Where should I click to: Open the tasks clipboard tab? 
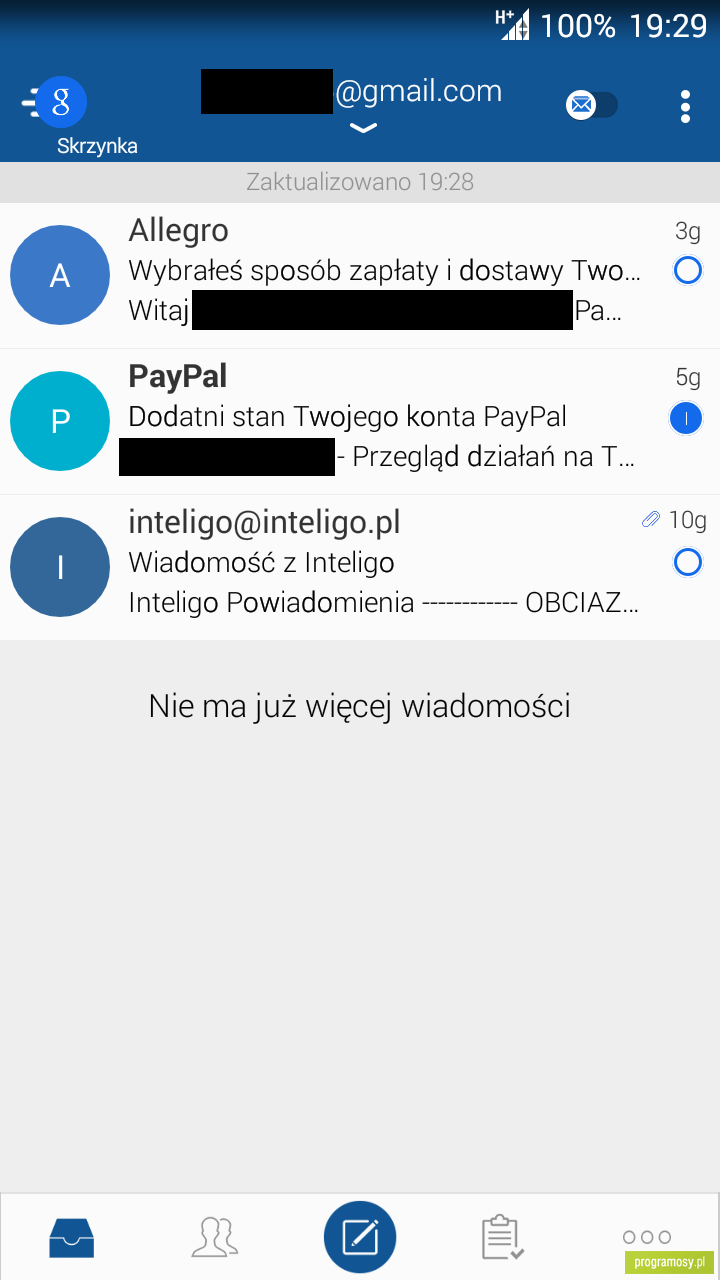click(503, 1237)
